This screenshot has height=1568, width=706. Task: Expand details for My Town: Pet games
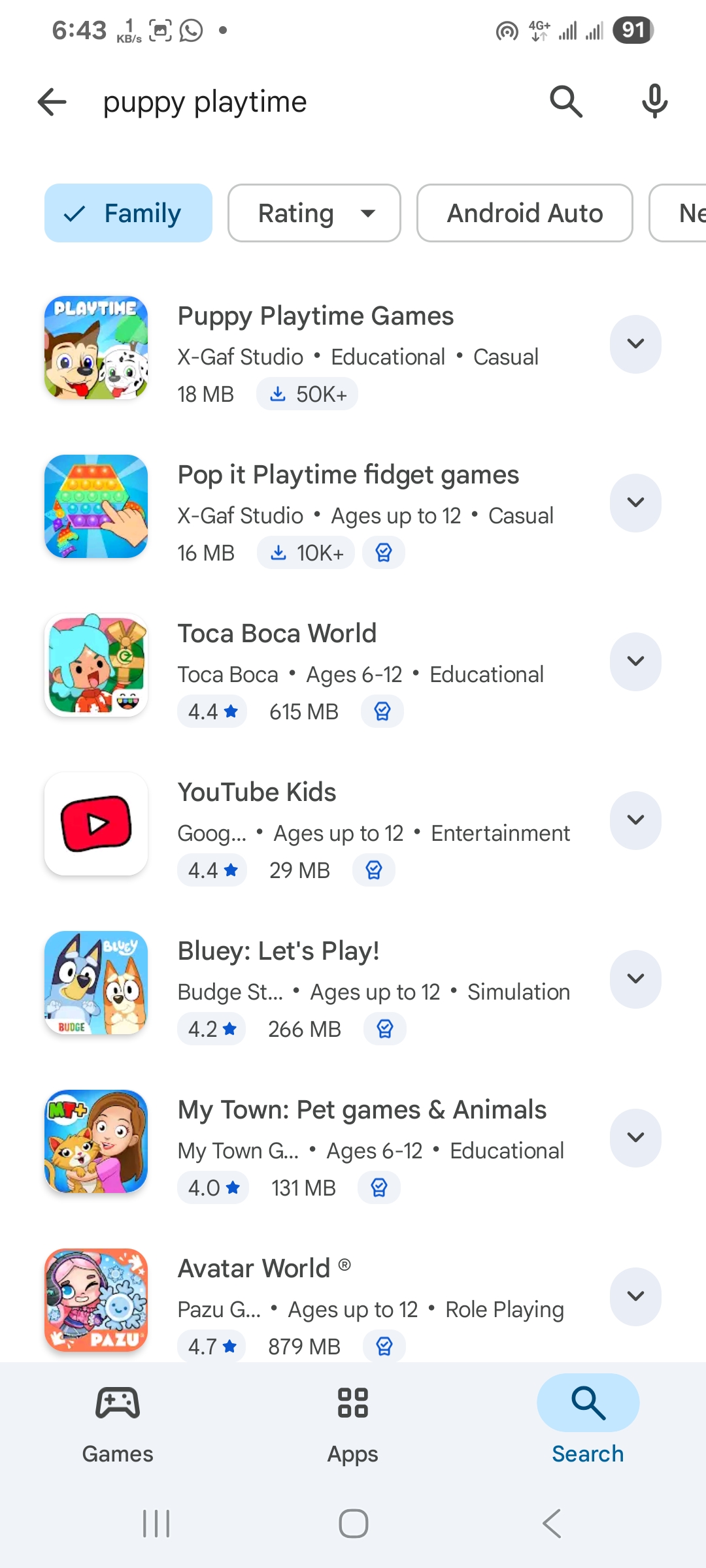pyautogui.click(x=635, y=1138)
